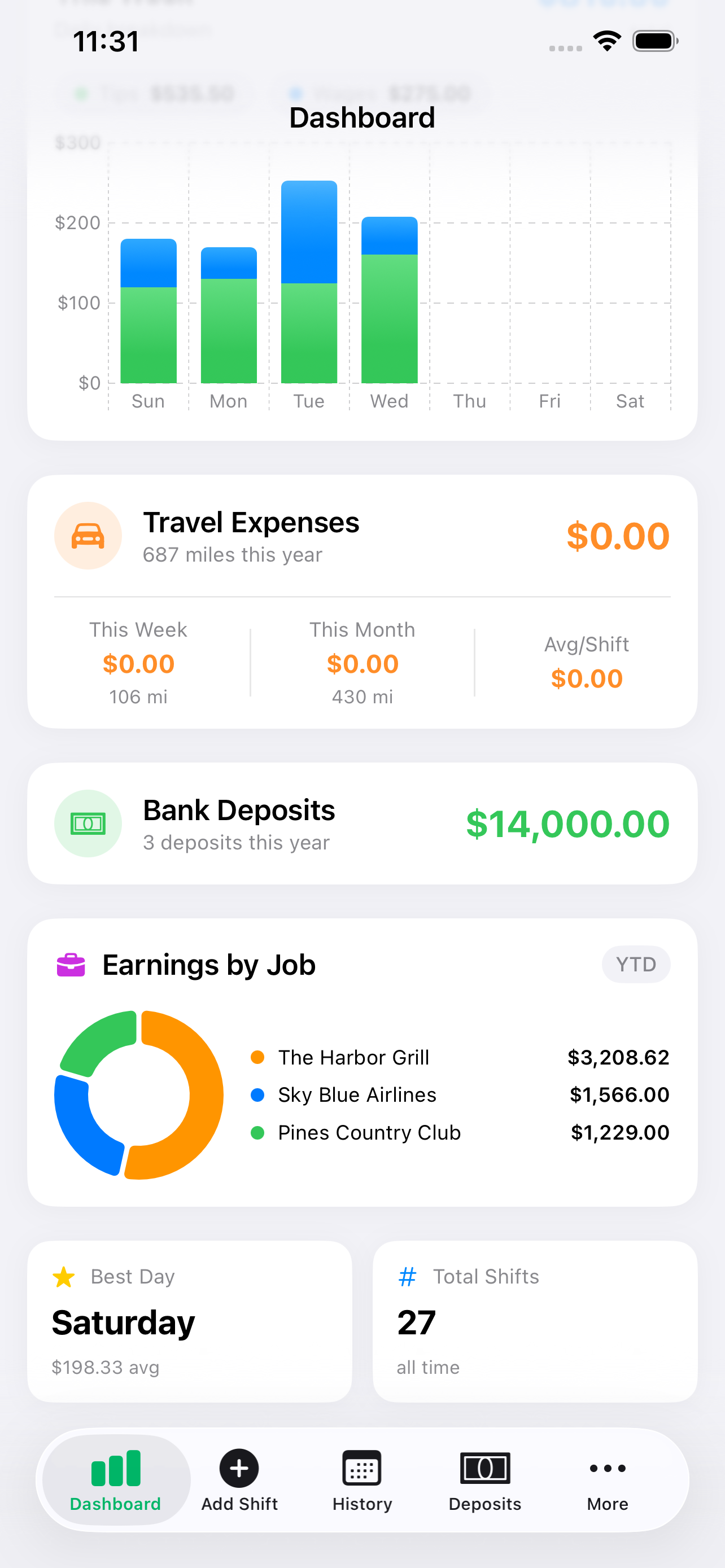Open the Travel Expenses card
The height and width of the screenshot is (1568, 725).
(x=362, y=536)
